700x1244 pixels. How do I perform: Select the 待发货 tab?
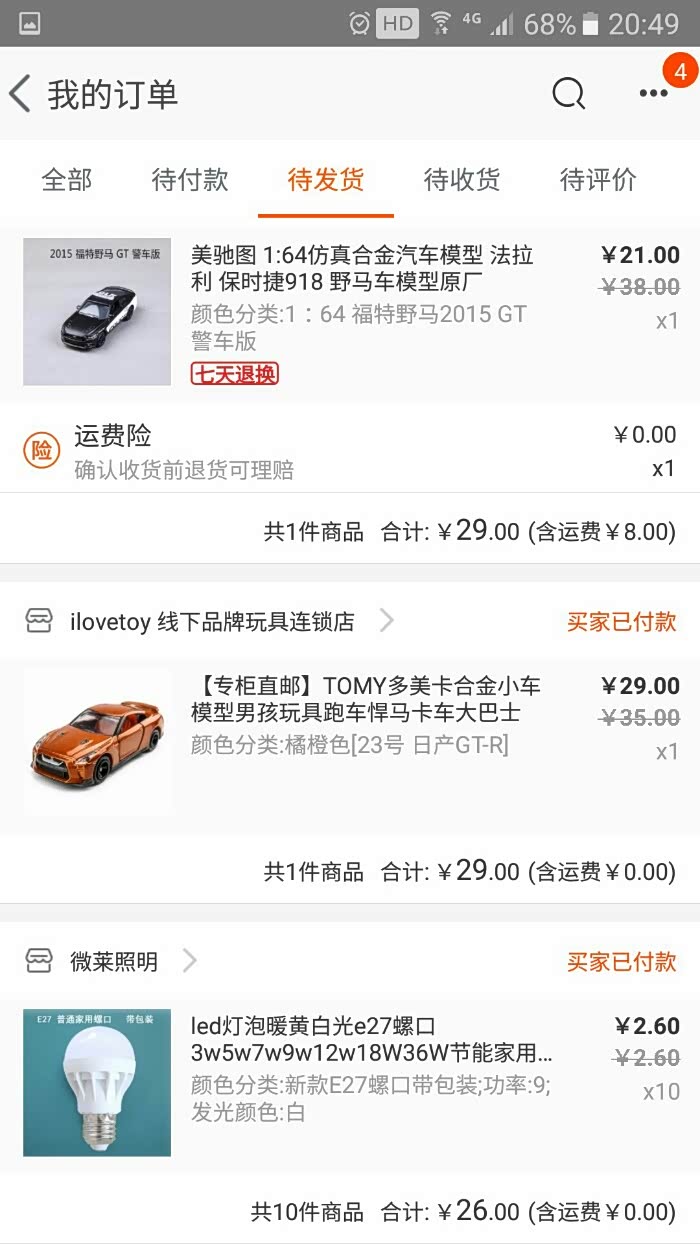(x=325, y=180)
